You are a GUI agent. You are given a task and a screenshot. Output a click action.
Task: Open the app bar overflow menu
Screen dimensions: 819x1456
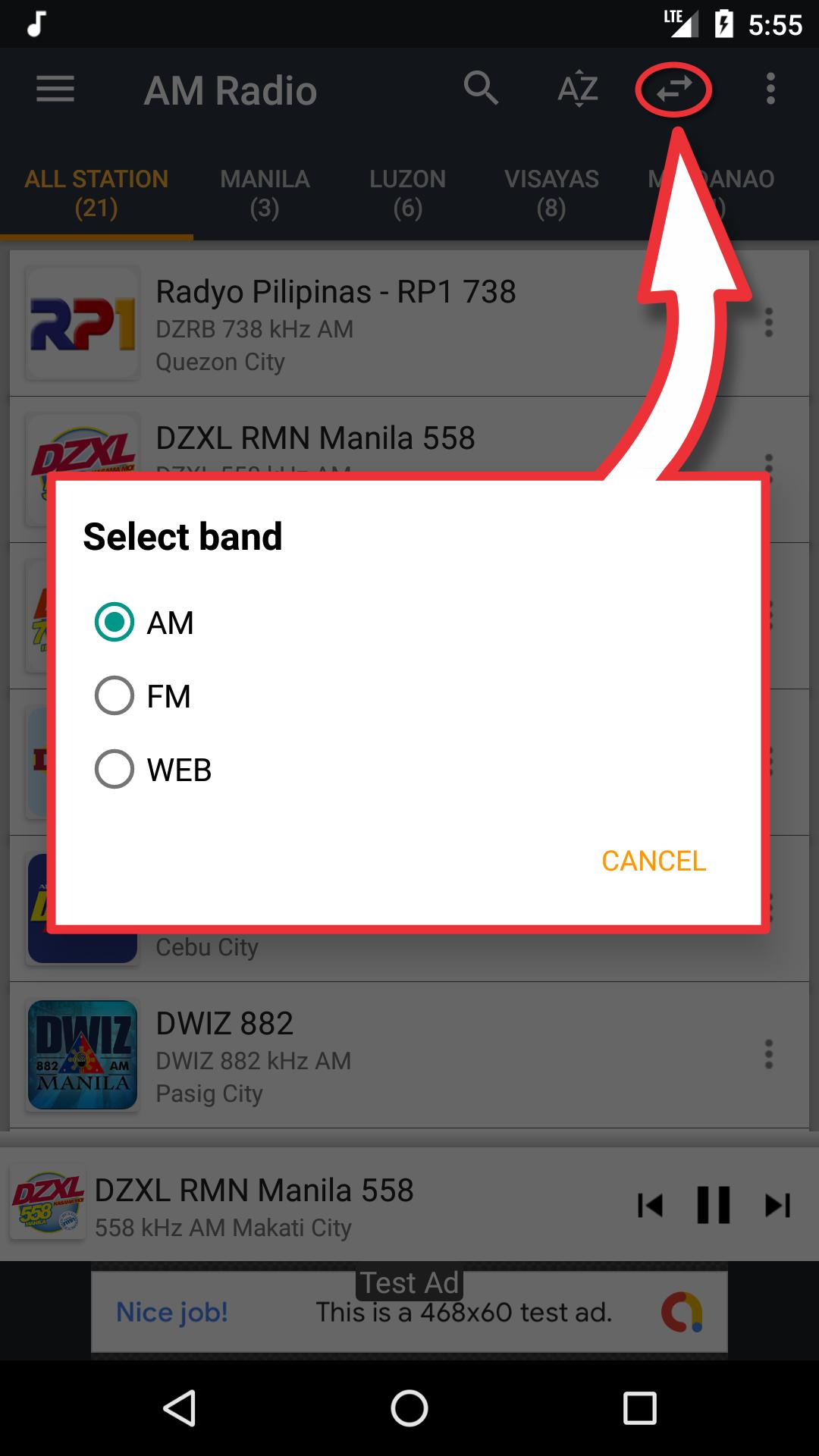(x=770, y=89)
